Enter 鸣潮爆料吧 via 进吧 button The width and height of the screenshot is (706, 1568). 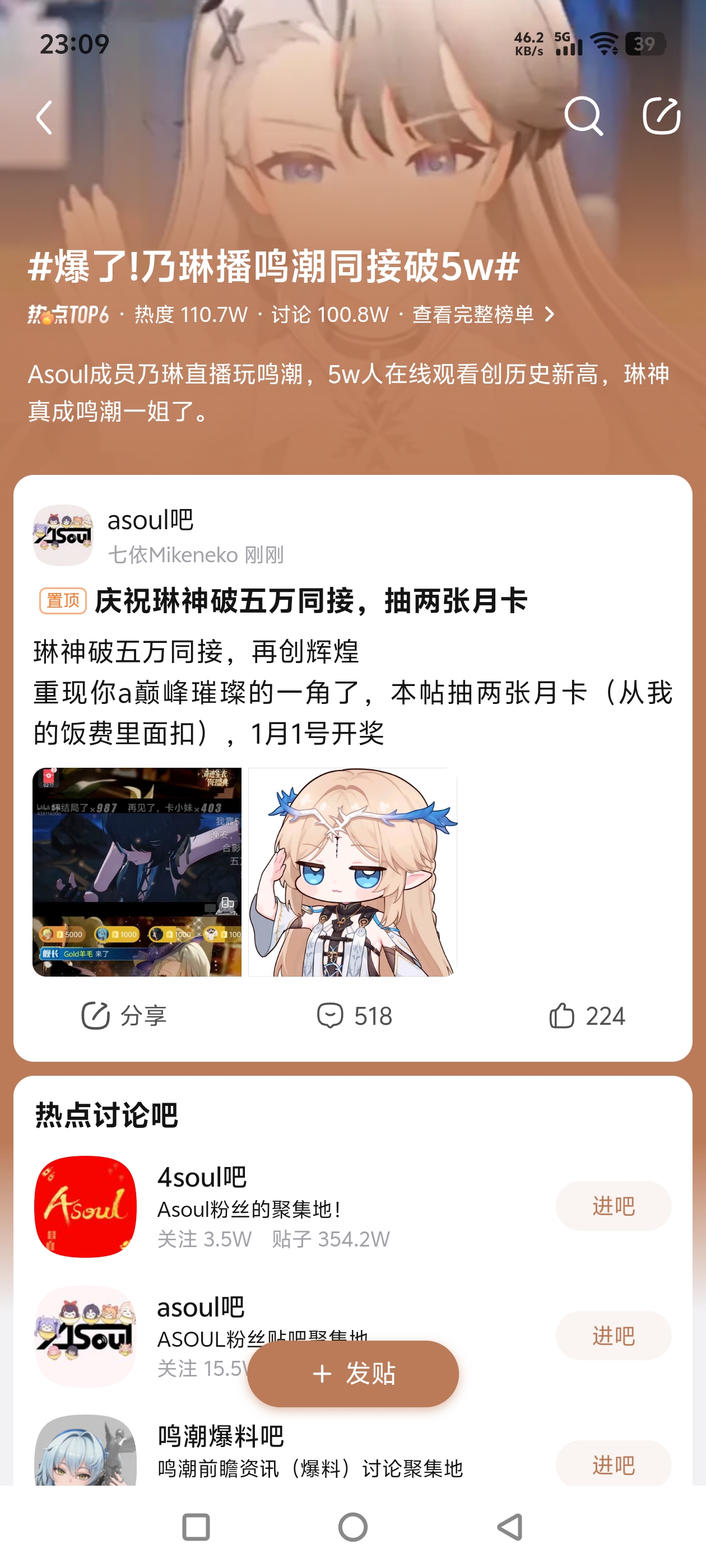[613, 1464]
